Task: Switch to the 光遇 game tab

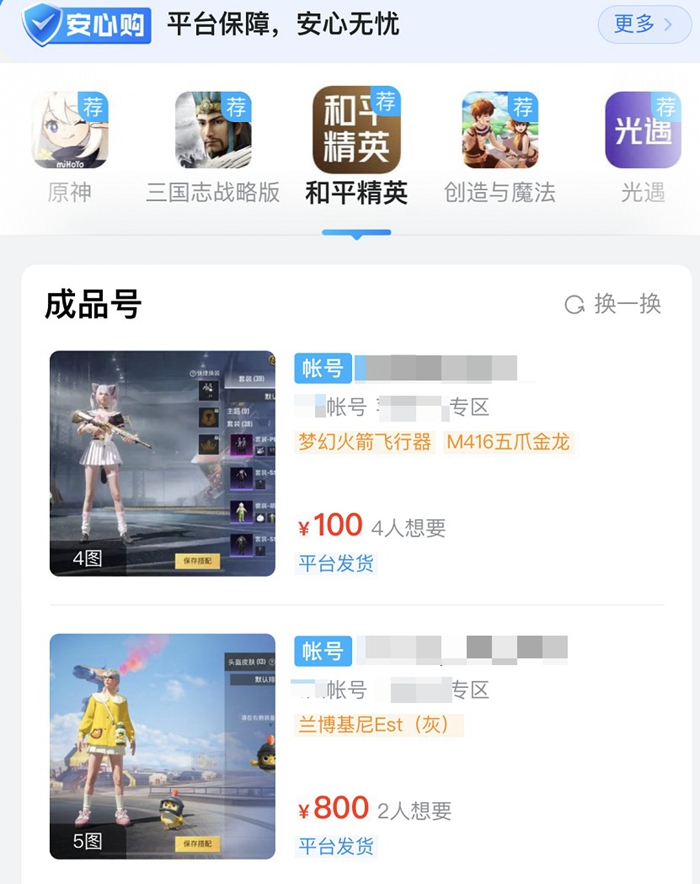Action: (x=643, y=146)
